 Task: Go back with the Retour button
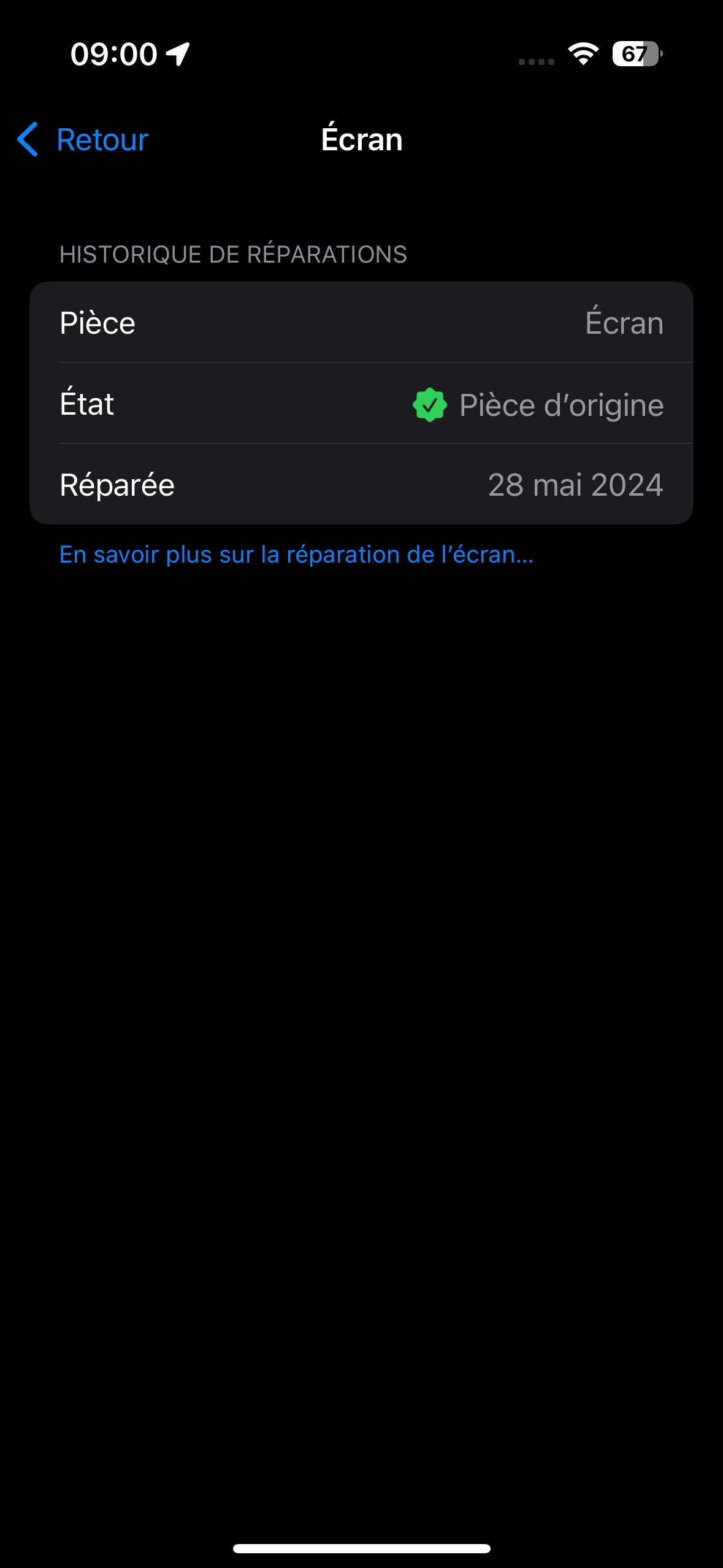click(83, 139)
